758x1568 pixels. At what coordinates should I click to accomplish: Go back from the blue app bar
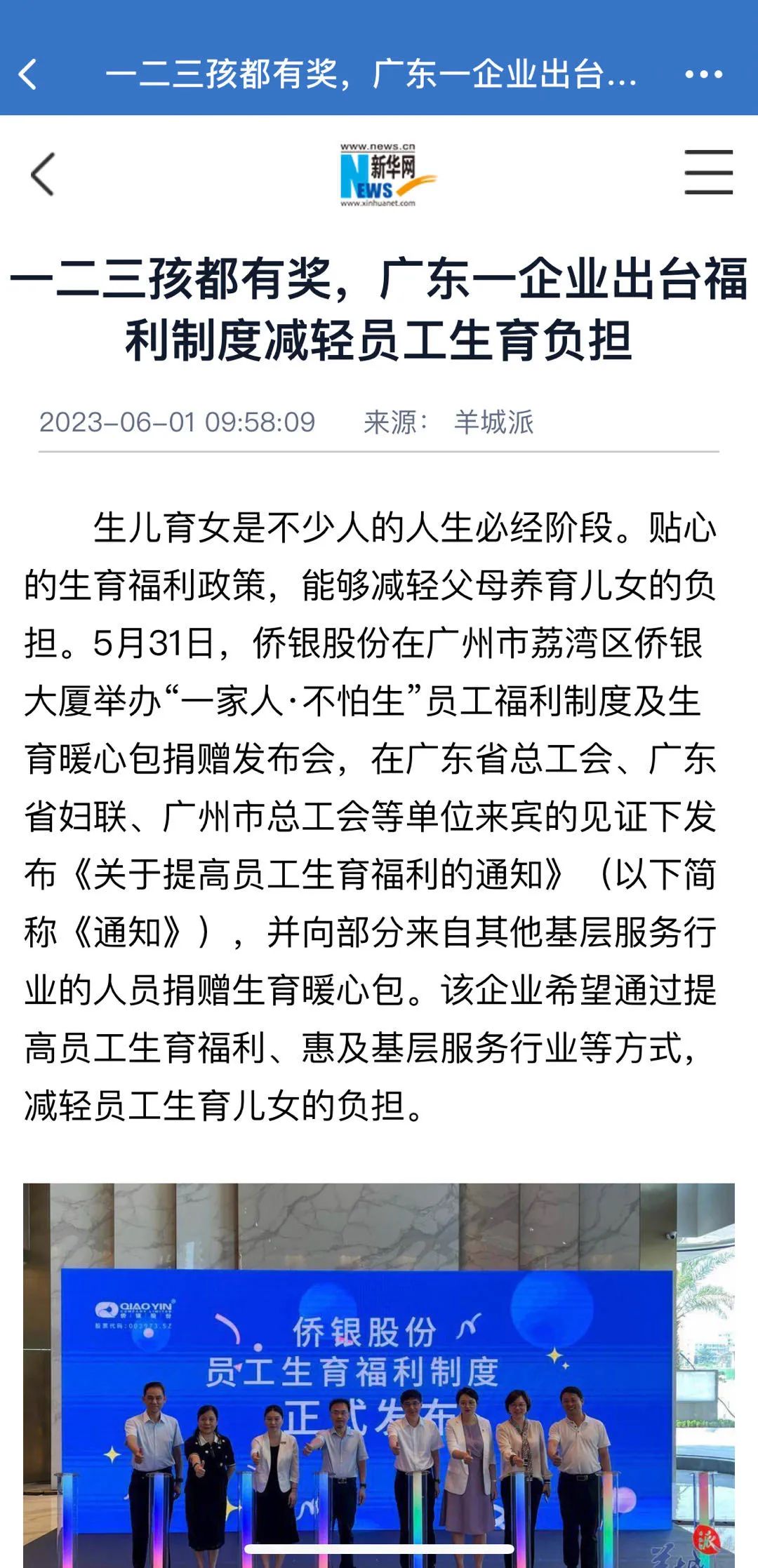[x=28, y=74]
